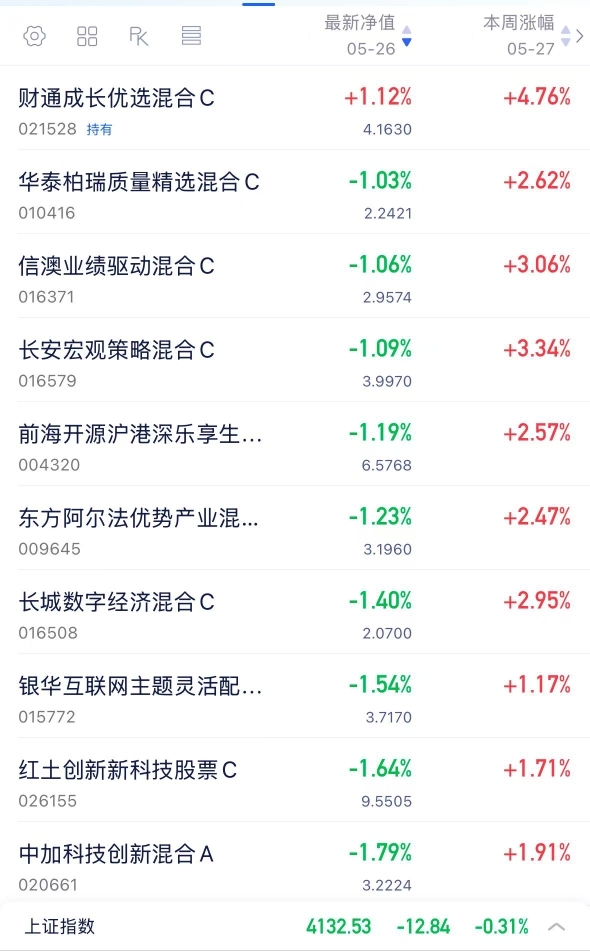The image size is (590, 951).
Task: Select 长安宏观策略混合C fund row
Action: point(295,360)
